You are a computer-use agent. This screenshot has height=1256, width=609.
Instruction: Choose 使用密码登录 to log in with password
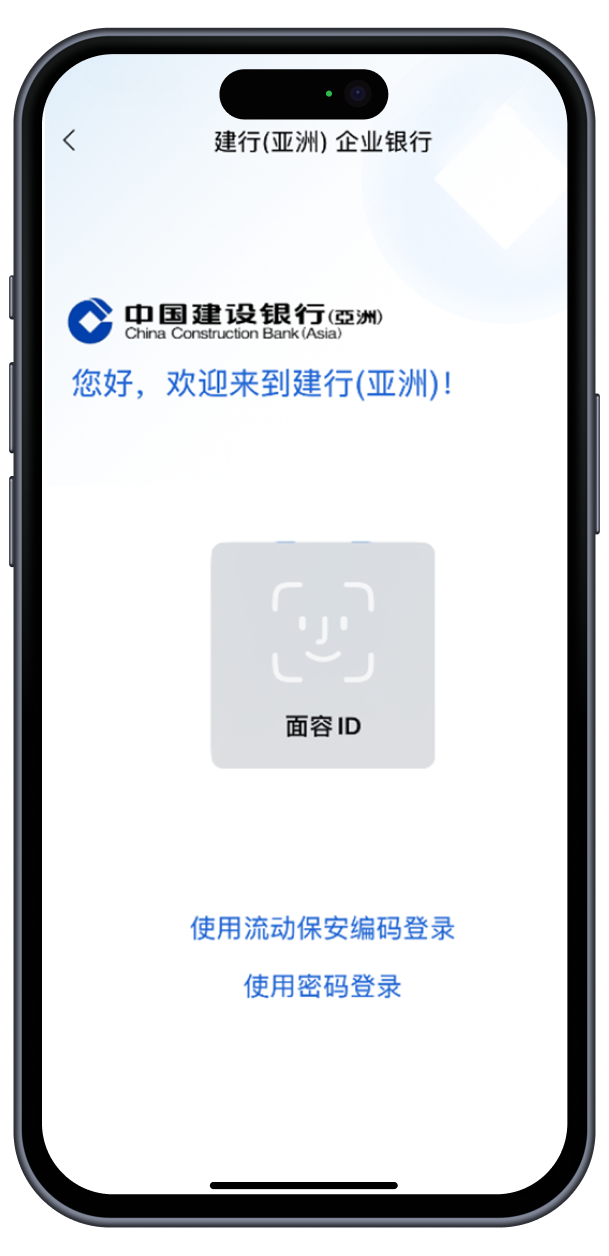(322, 987)
